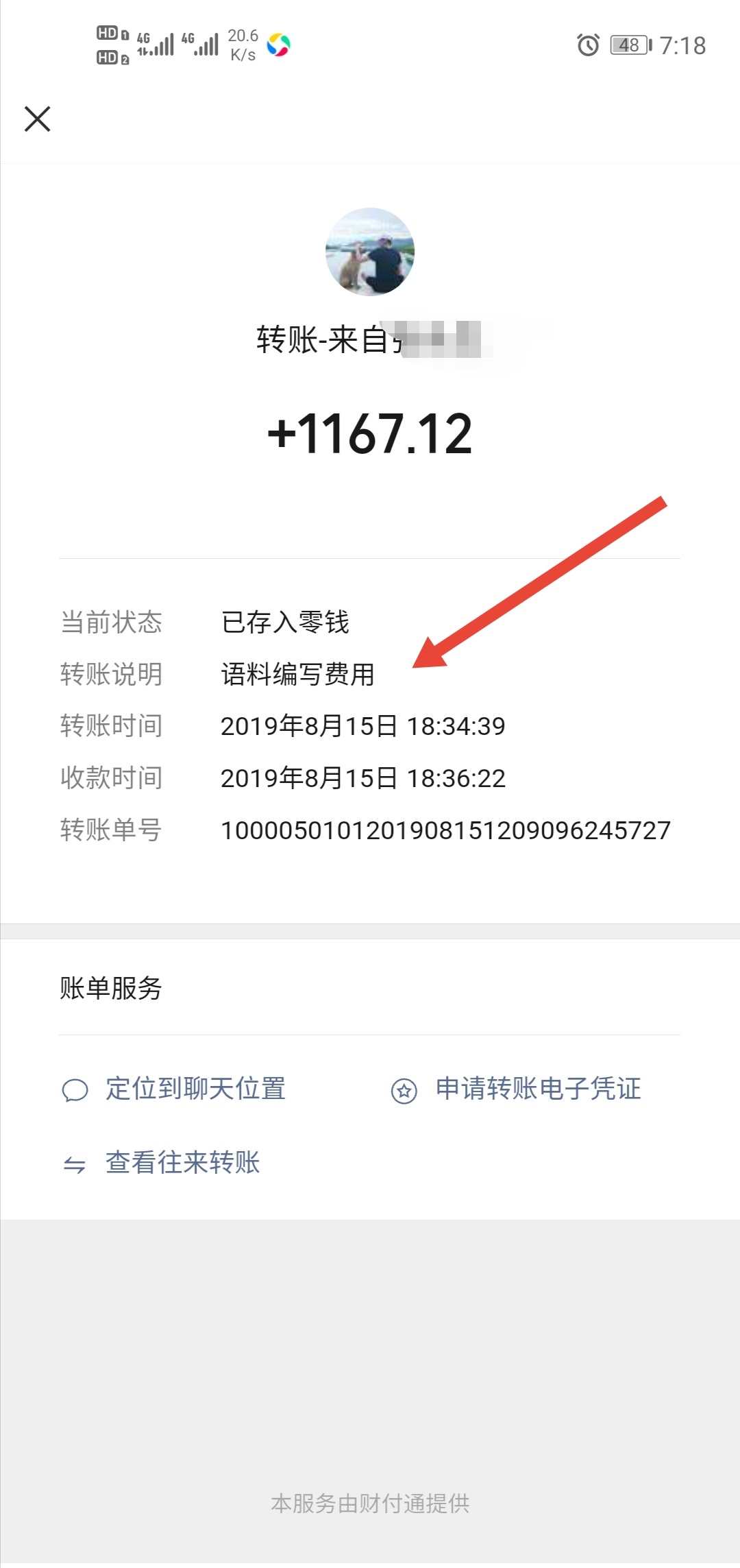The image size is (740, 1568).
Task: Open 申请转账电子凭证
Action: tap(537, 1089)
